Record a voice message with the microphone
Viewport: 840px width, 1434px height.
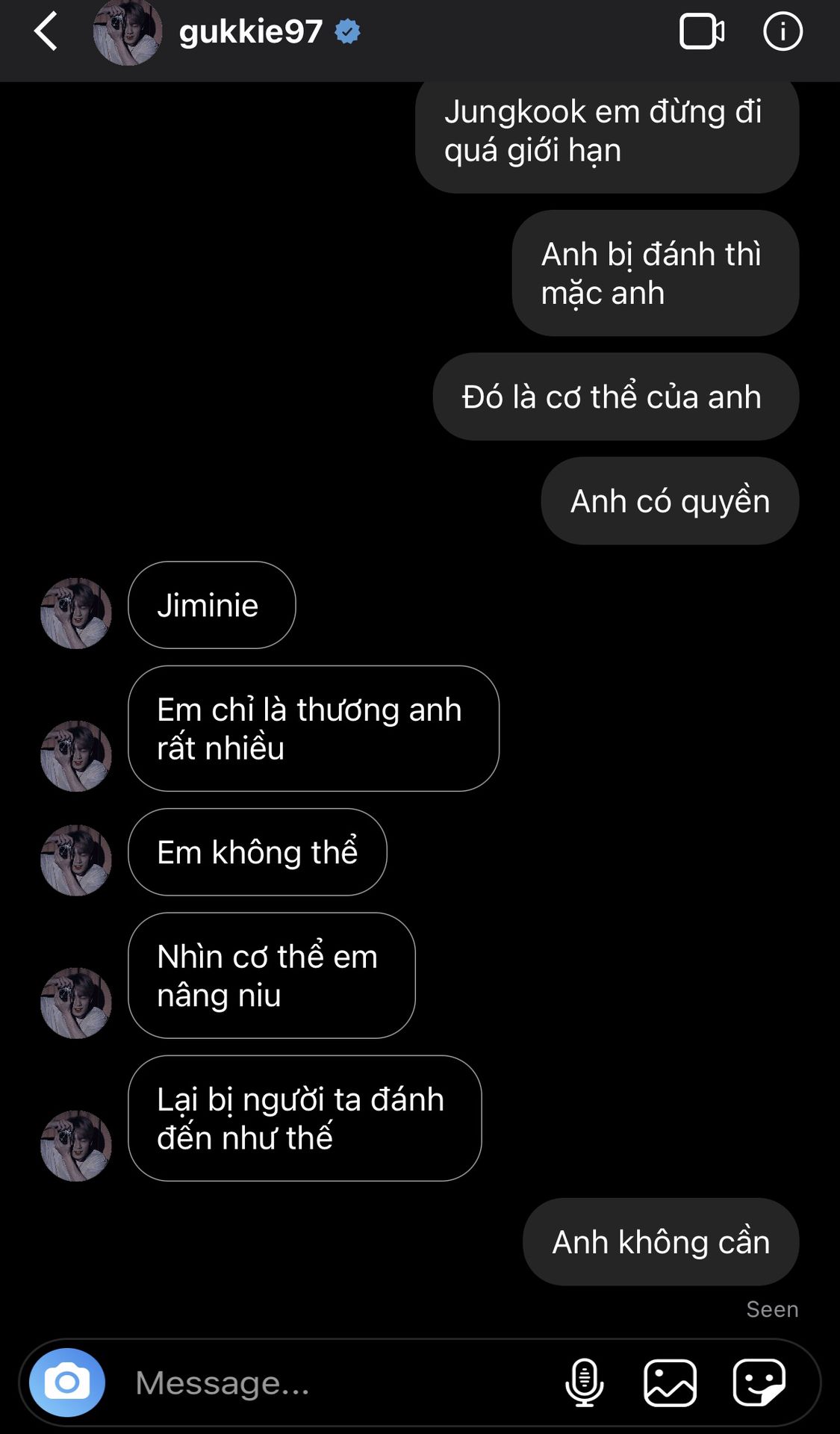pos(585,1382)
